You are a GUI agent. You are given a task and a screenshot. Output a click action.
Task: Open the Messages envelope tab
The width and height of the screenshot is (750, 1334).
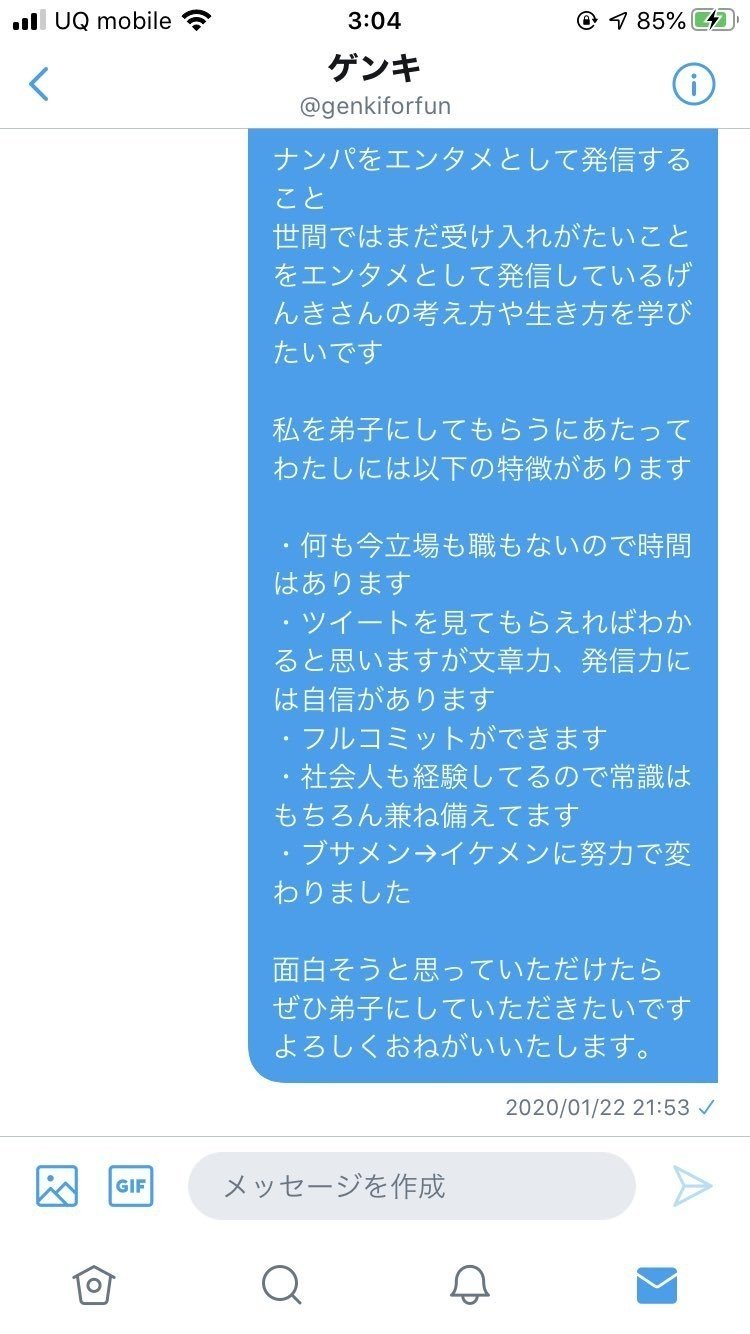click(x=656, y=1285)
